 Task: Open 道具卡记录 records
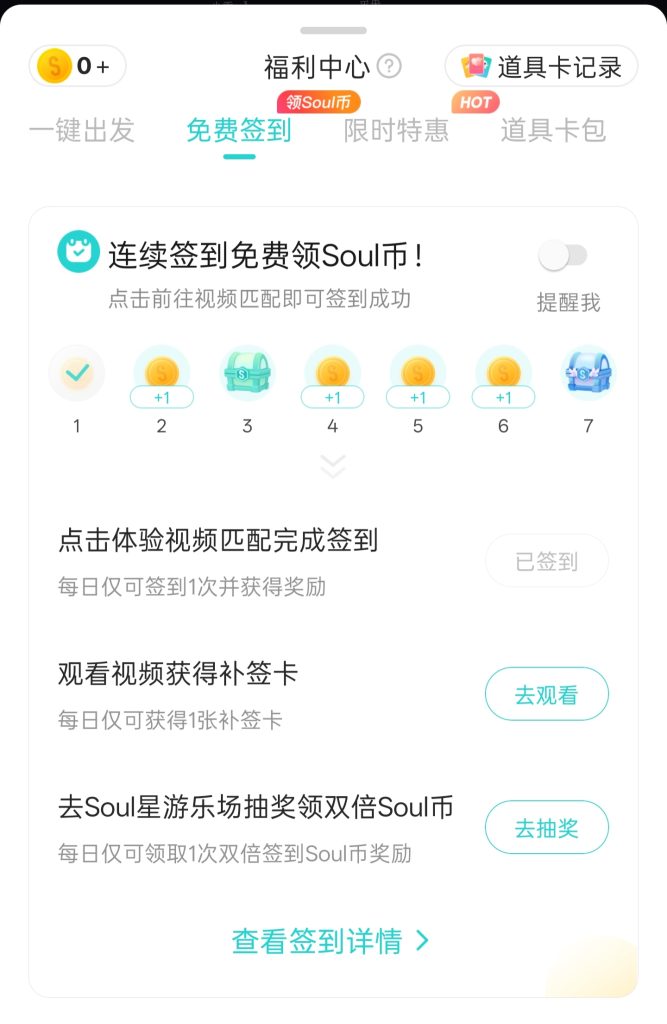click(541, 67)
